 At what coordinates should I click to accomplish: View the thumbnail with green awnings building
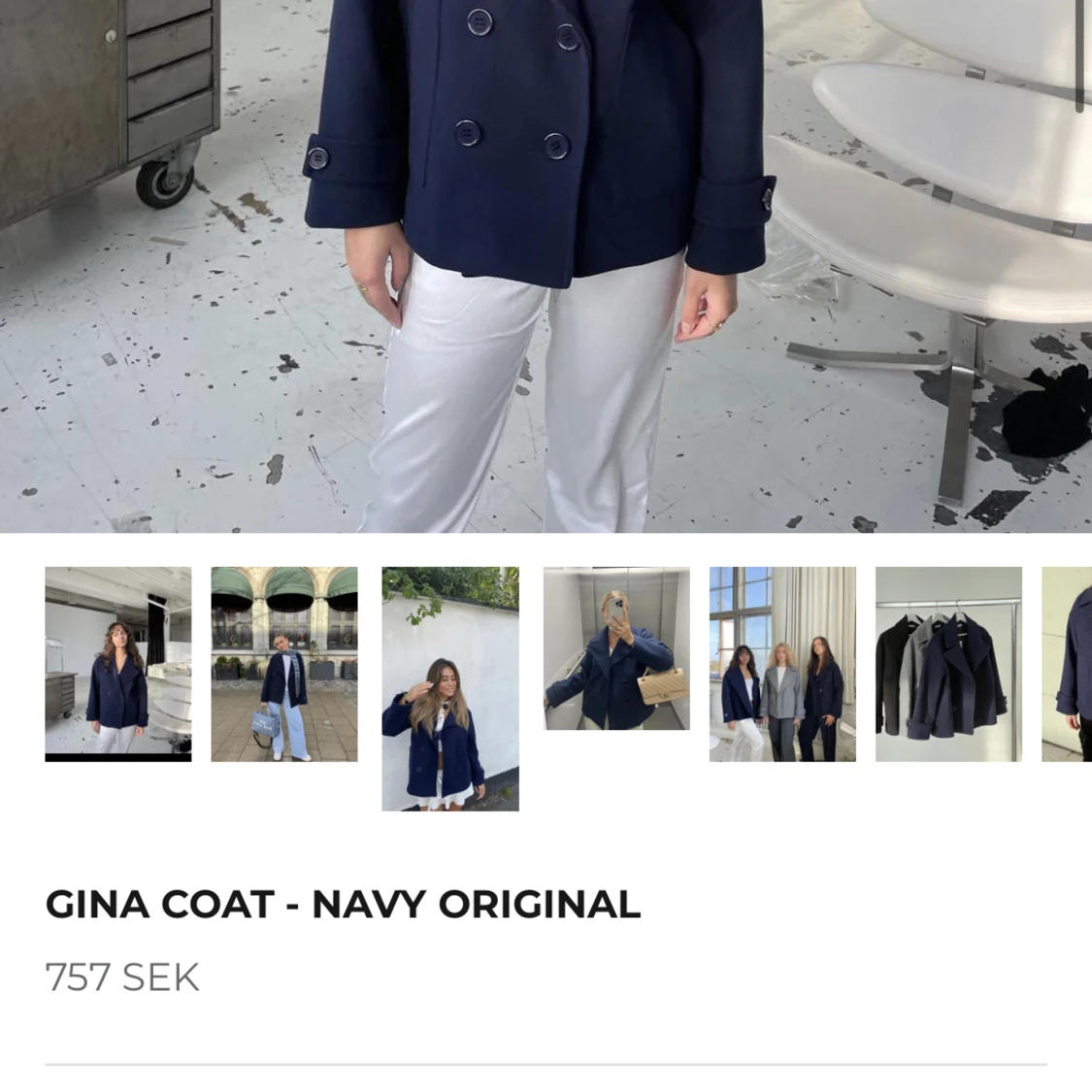(284, 664)
